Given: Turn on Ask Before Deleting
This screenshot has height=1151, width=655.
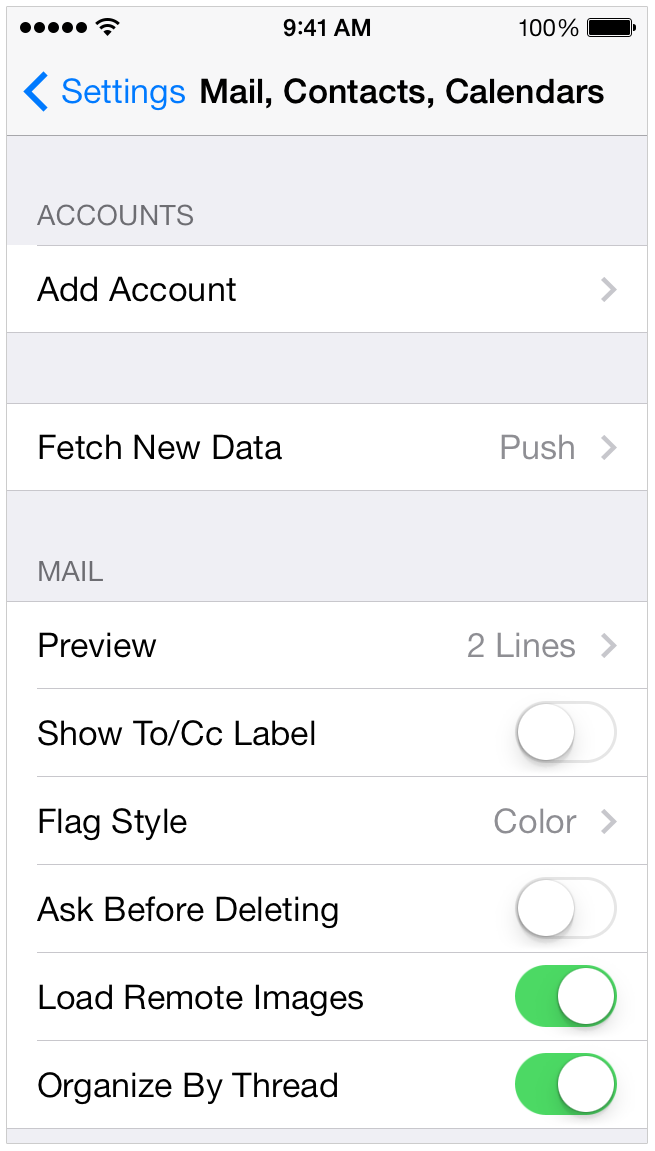Looking at the screenshot, I should [565, 910].
